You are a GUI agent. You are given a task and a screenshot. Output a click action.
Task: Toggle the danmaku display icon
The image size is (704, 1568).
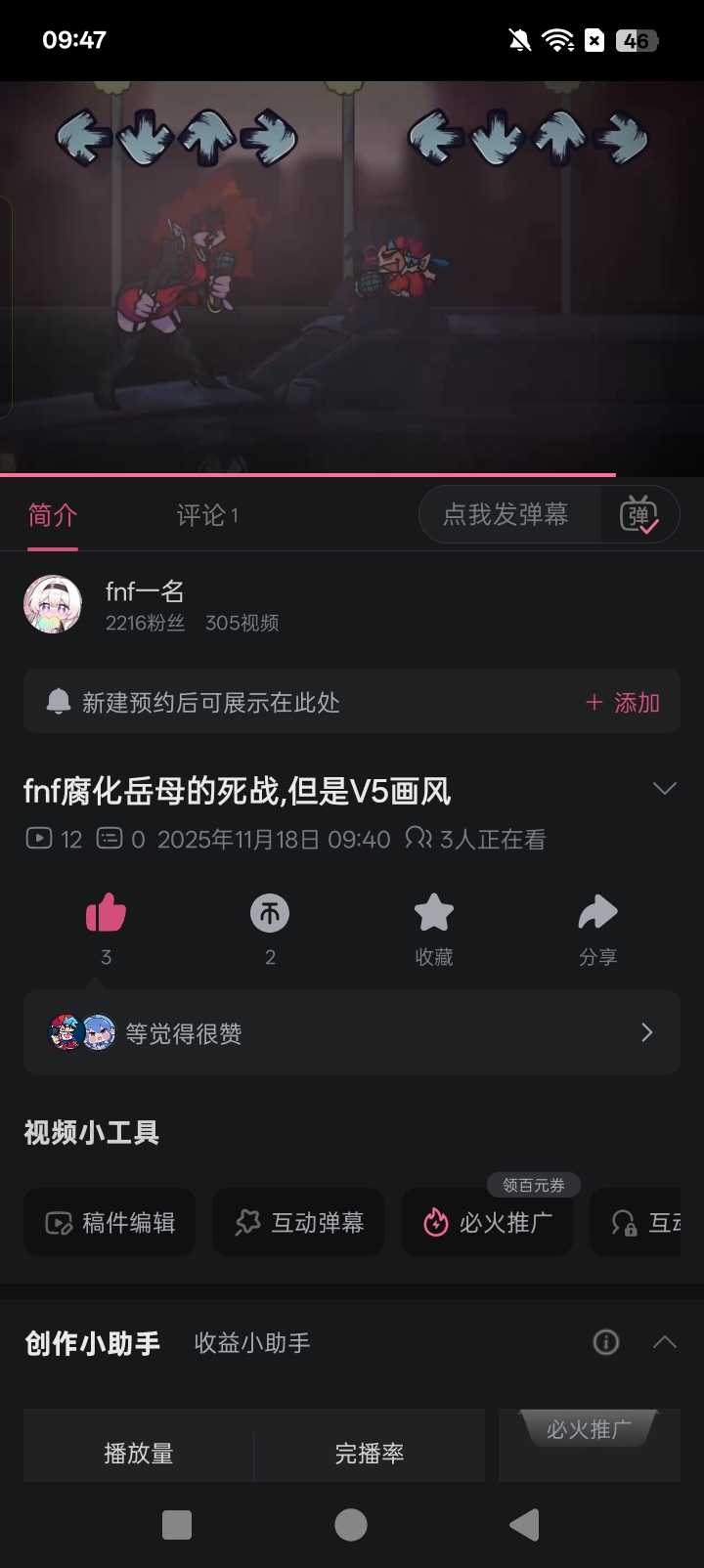(639, 514)
